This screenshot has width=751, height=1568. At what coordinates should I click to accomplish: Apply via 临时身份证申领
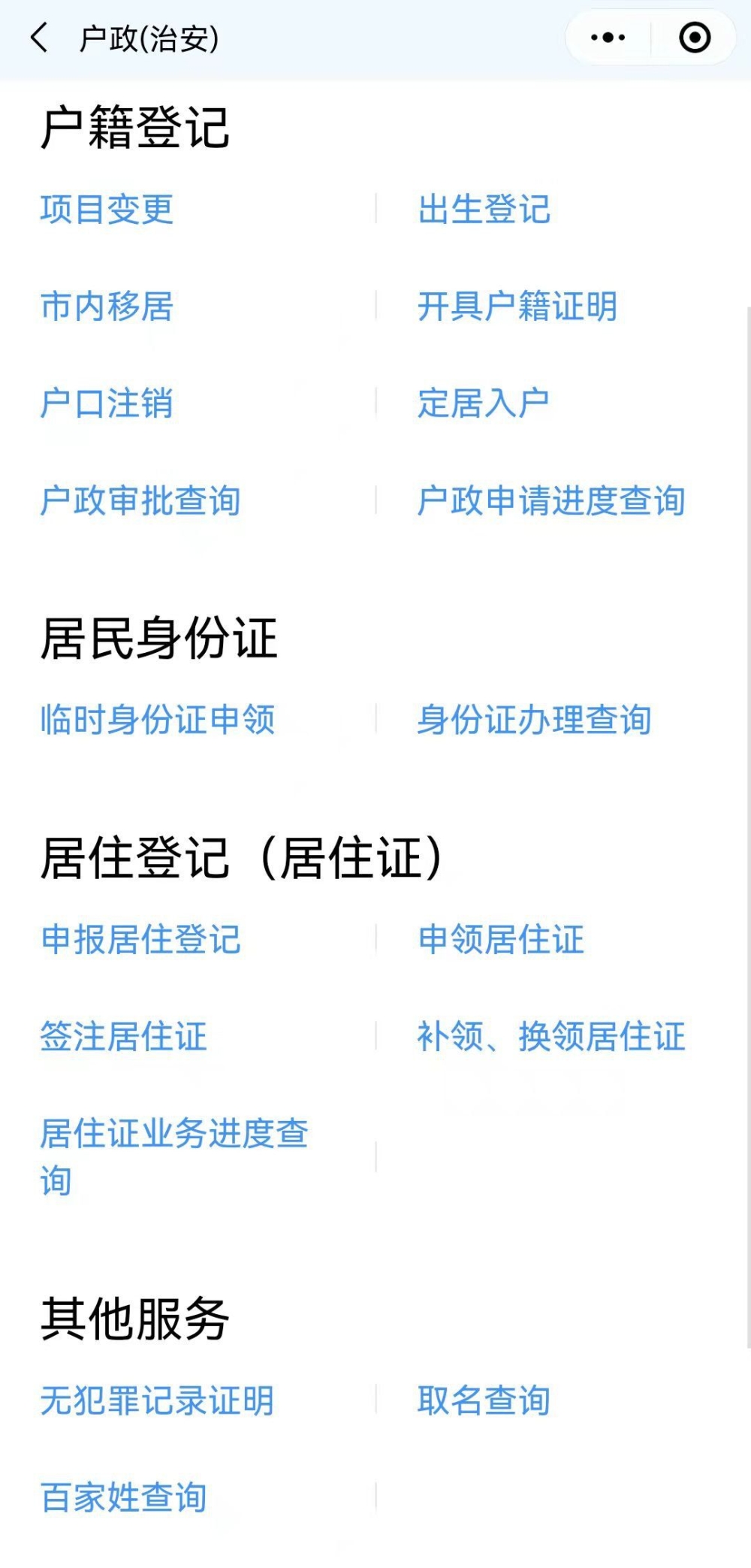coord(158,719)
